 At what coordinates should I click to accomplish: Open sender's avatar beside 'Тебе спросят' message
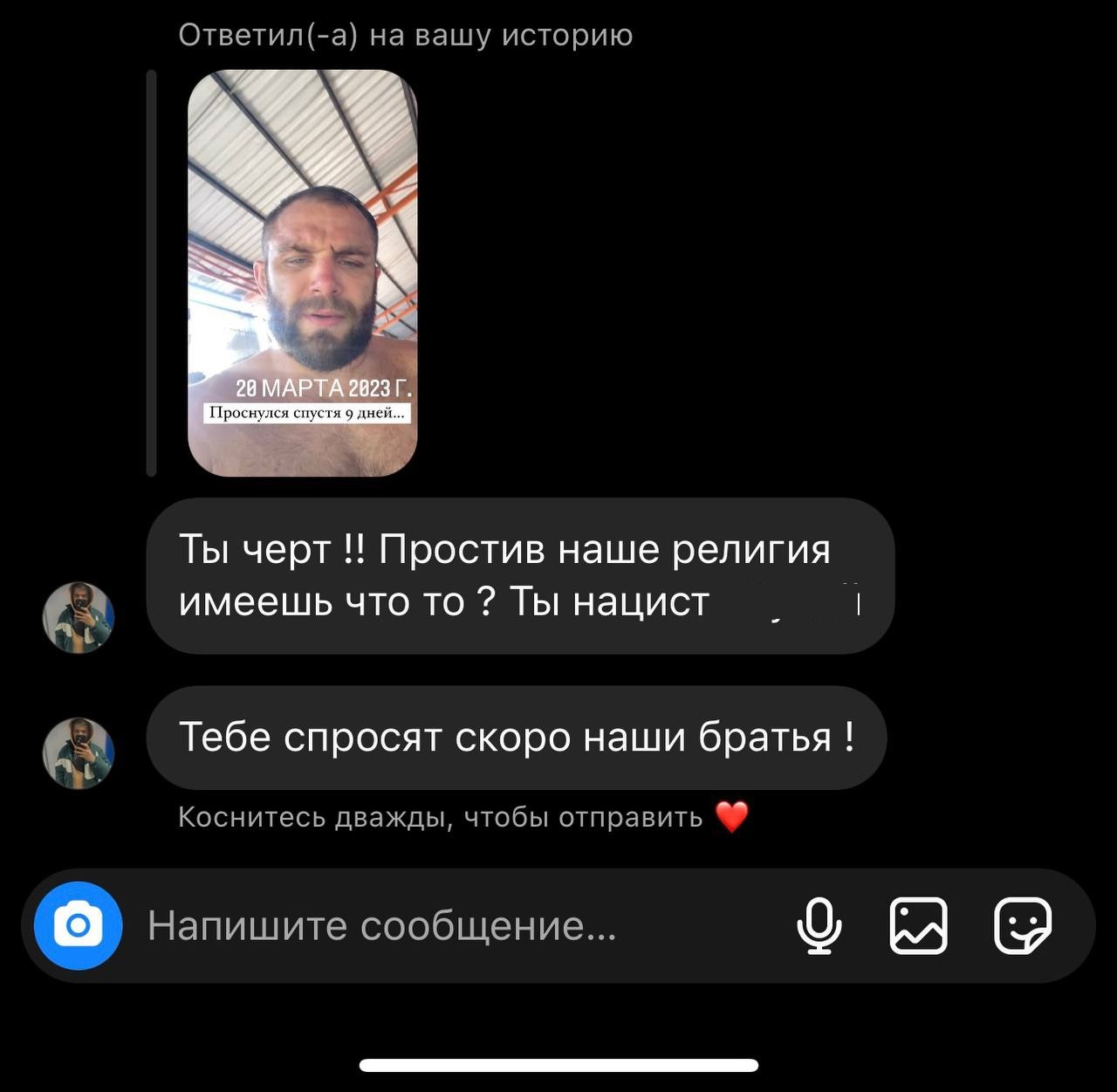[x=79, y=753]
